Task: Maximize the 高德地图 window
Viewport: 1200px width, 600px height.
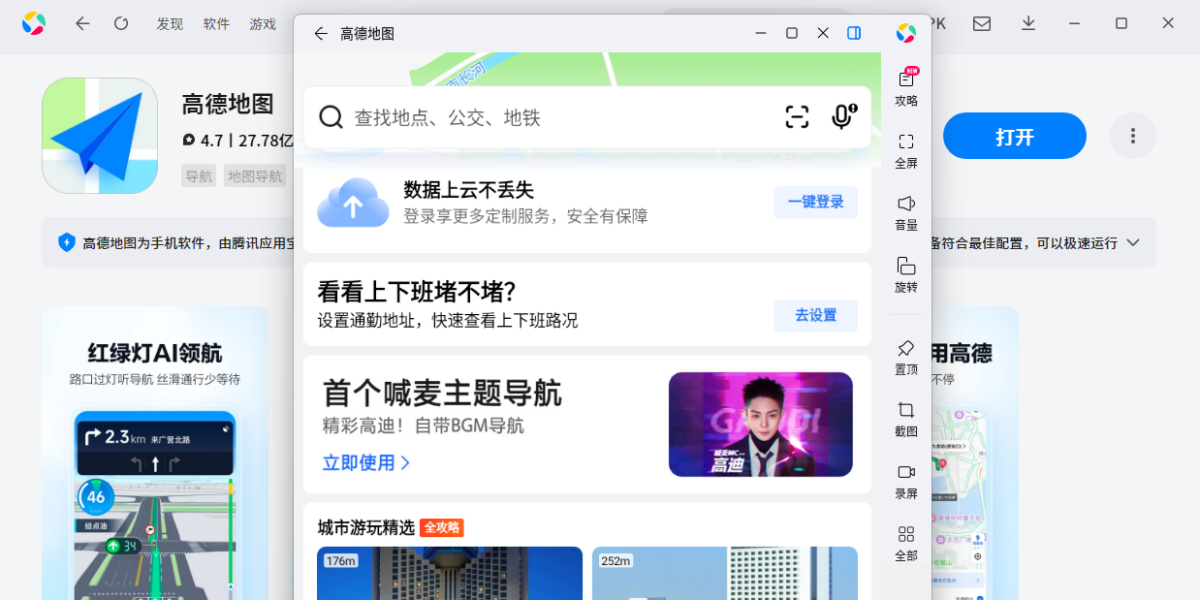Action: click(792, 33)
